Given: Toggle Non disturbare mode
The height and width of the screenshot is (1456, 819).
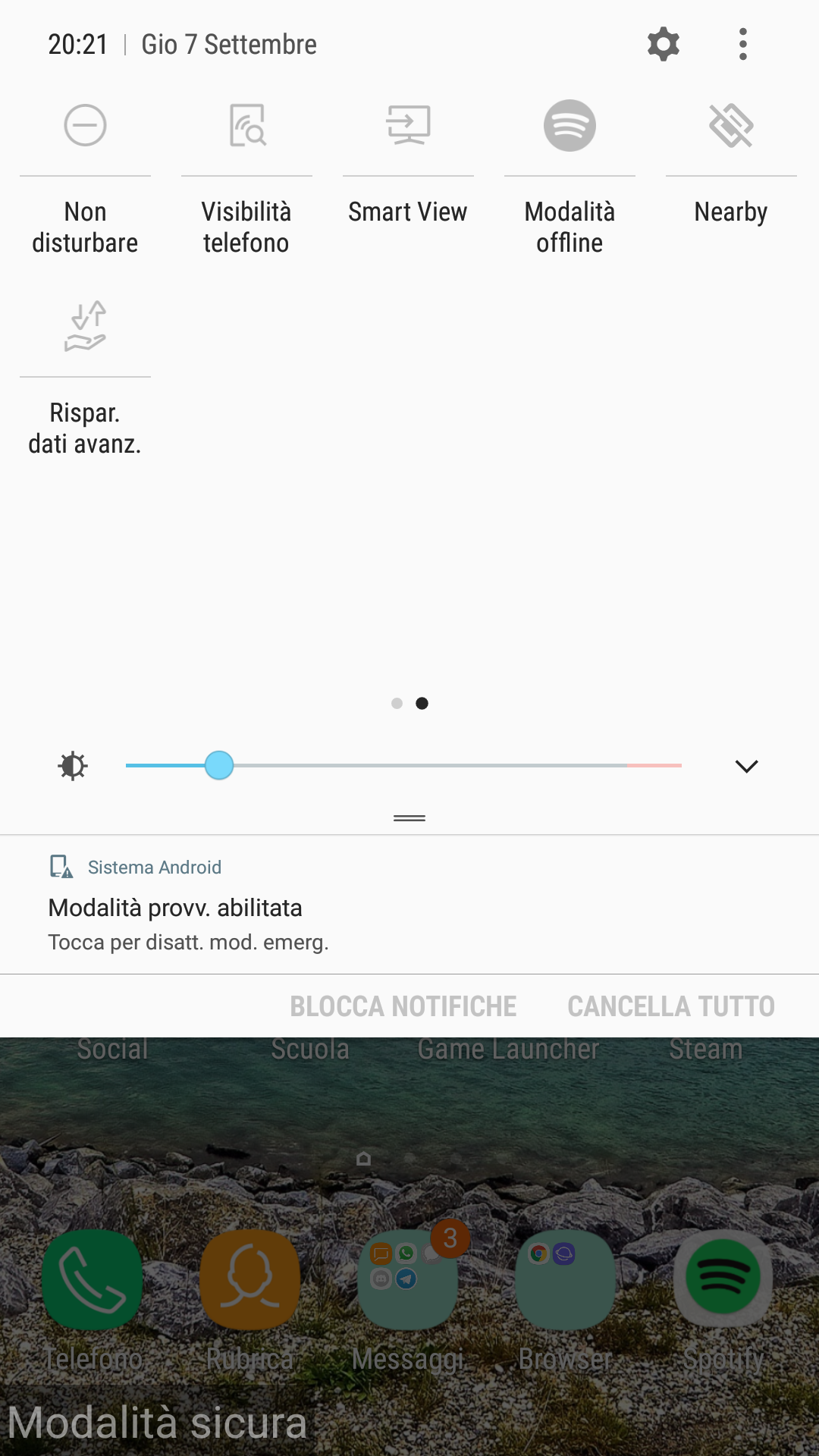Looking at the screenshot, I should (x=85, y=126).
